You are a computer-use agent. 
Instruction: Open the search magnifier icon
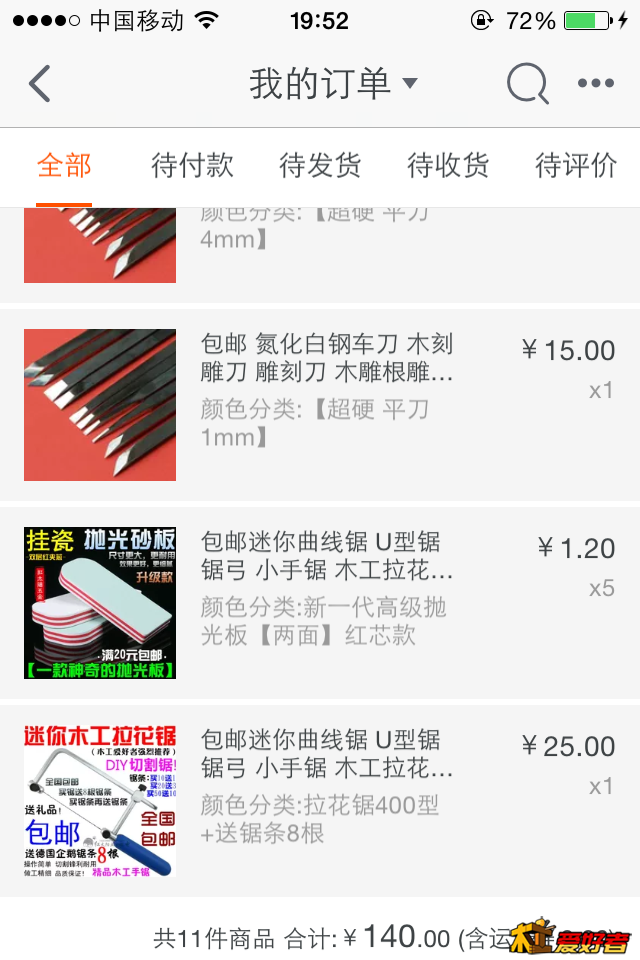point(527,84)
